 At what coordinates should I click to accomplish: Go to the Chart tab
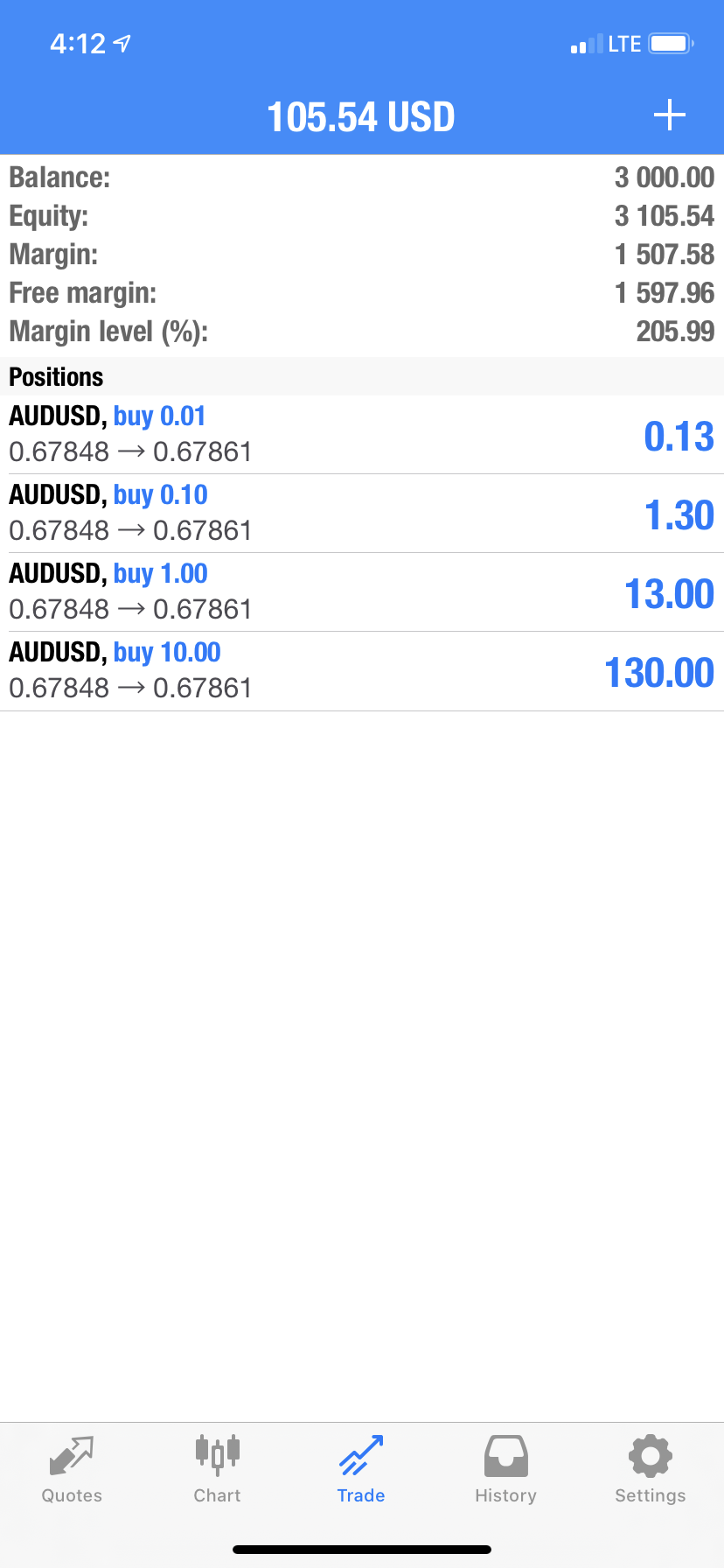[x=217, y=1470]
